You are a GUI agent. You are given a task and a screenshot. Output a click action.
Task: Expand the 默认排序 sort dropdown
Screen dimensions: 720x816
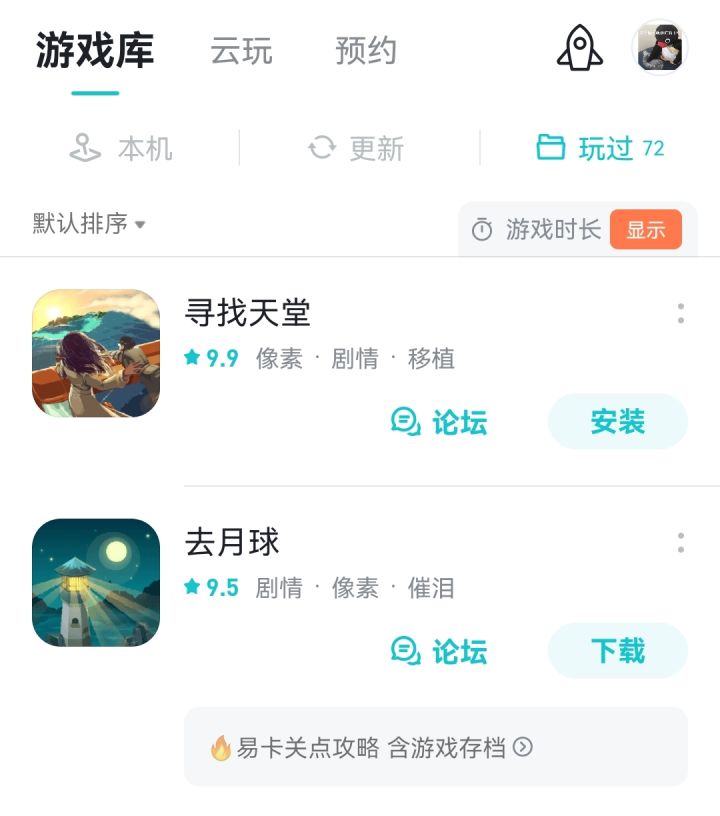89,224
